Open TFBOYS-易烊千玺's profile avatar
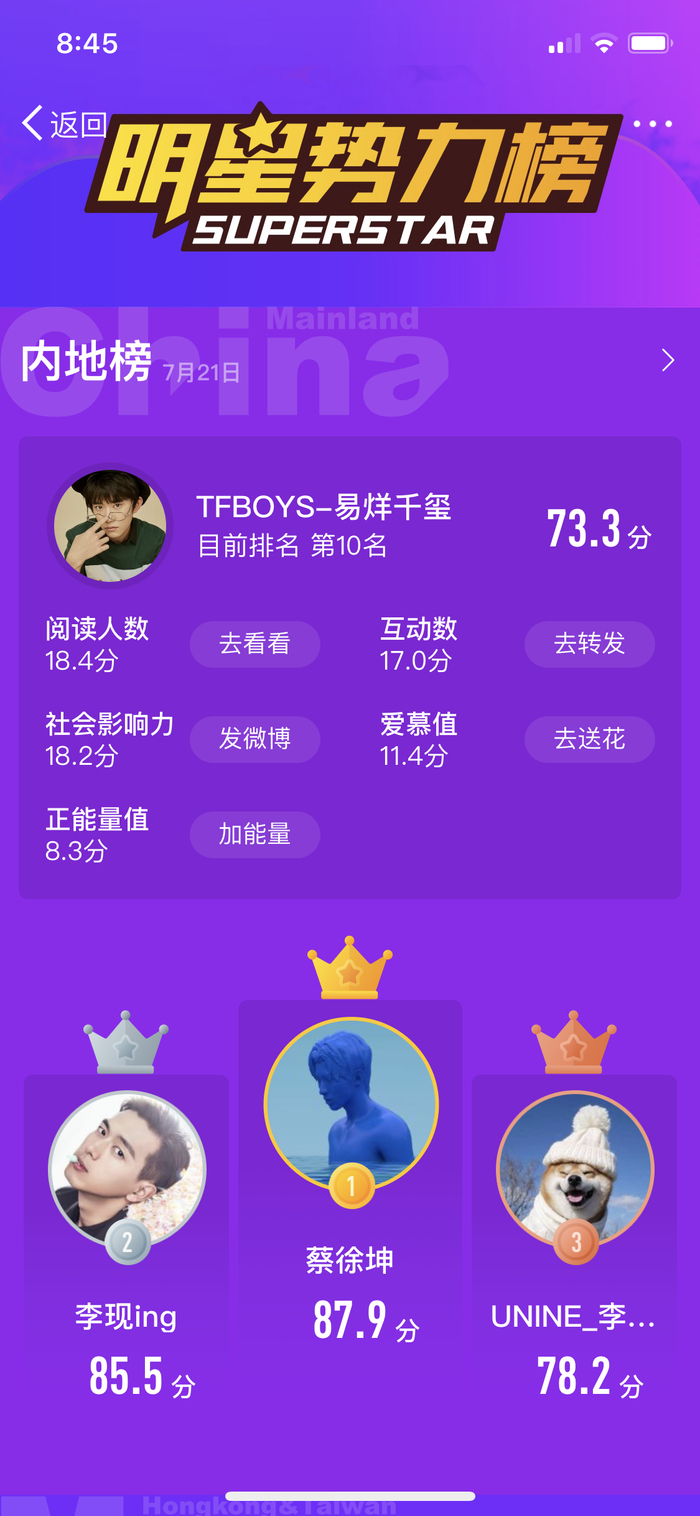Screen dimensions: 700x1516 (110, 526)
